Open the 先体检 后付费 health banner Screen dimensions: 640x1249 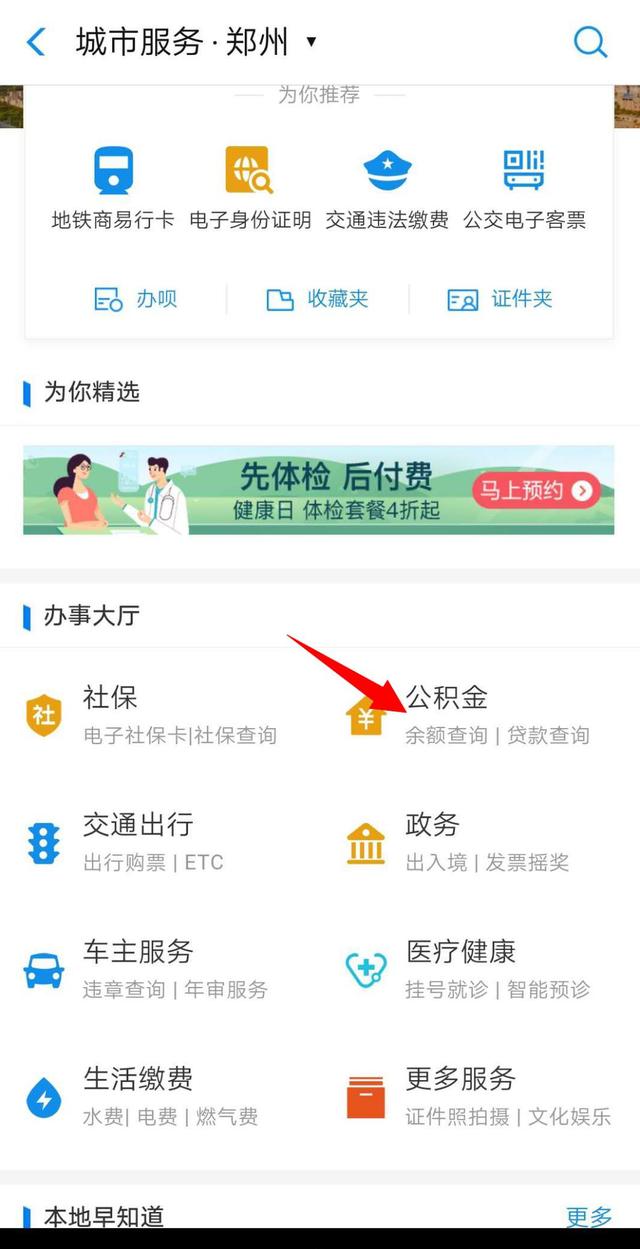click(319, 490)
